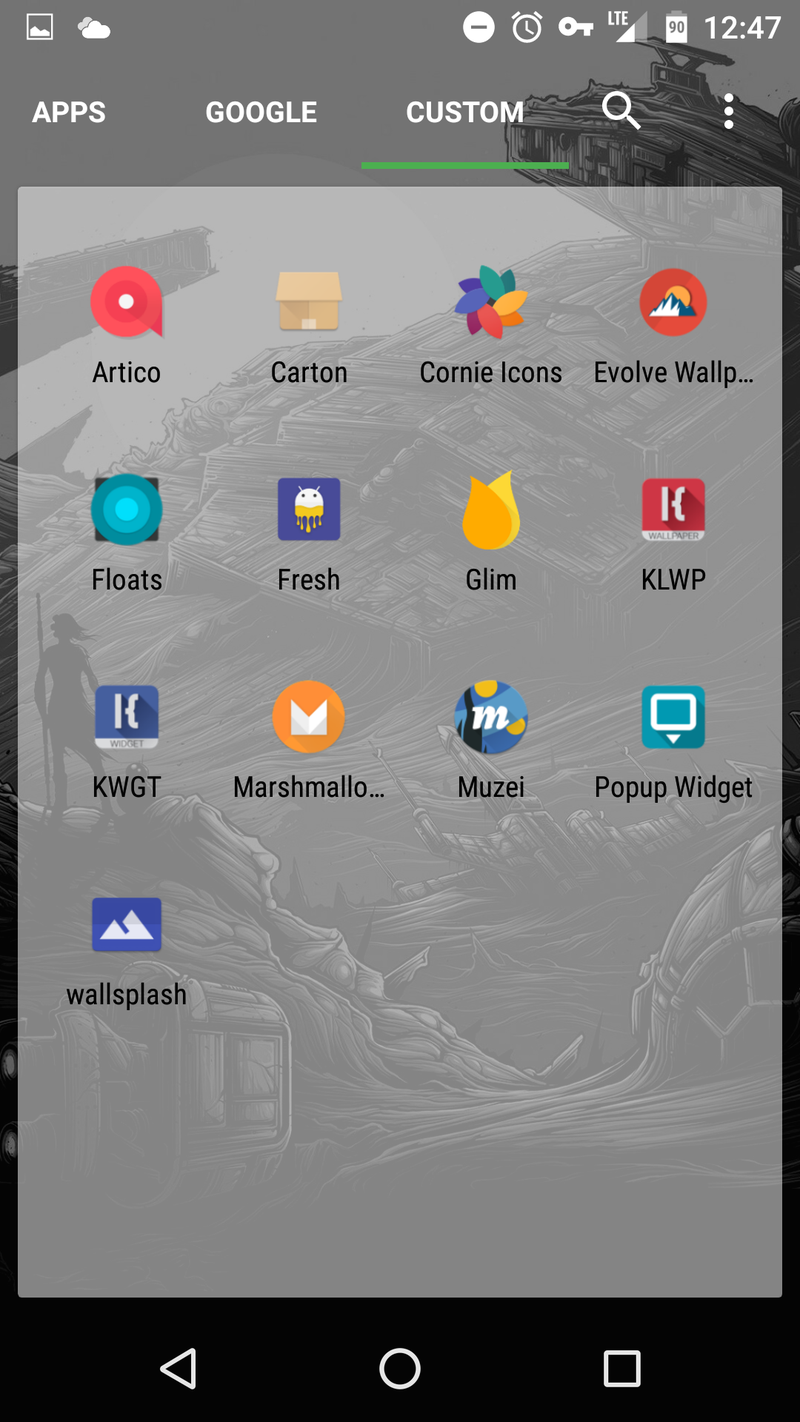Viewport: 800px width, 1422px height.
Task: Go back using the navigation bar
Action: (179, 1368)
